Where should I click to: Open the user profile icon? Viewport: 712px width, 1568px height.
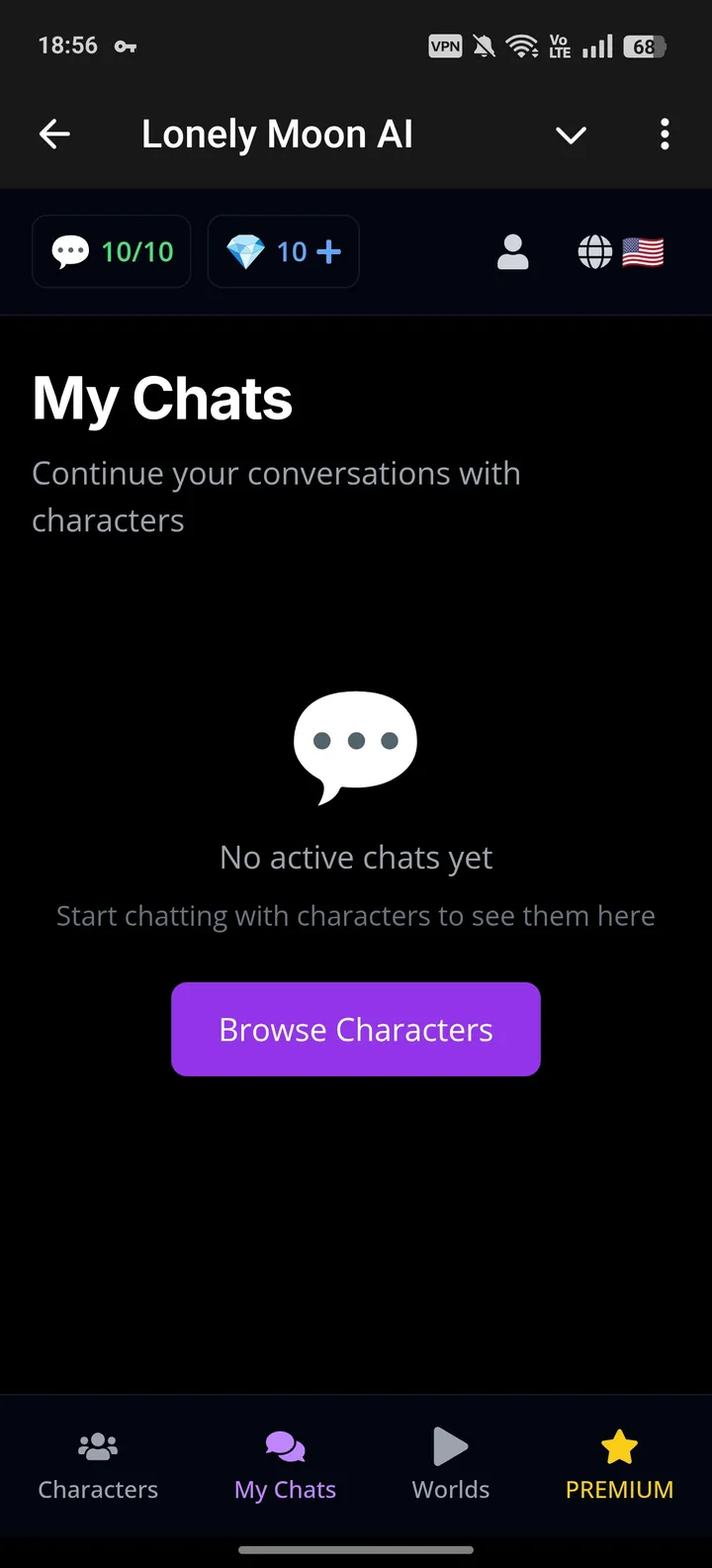(512, 252)
